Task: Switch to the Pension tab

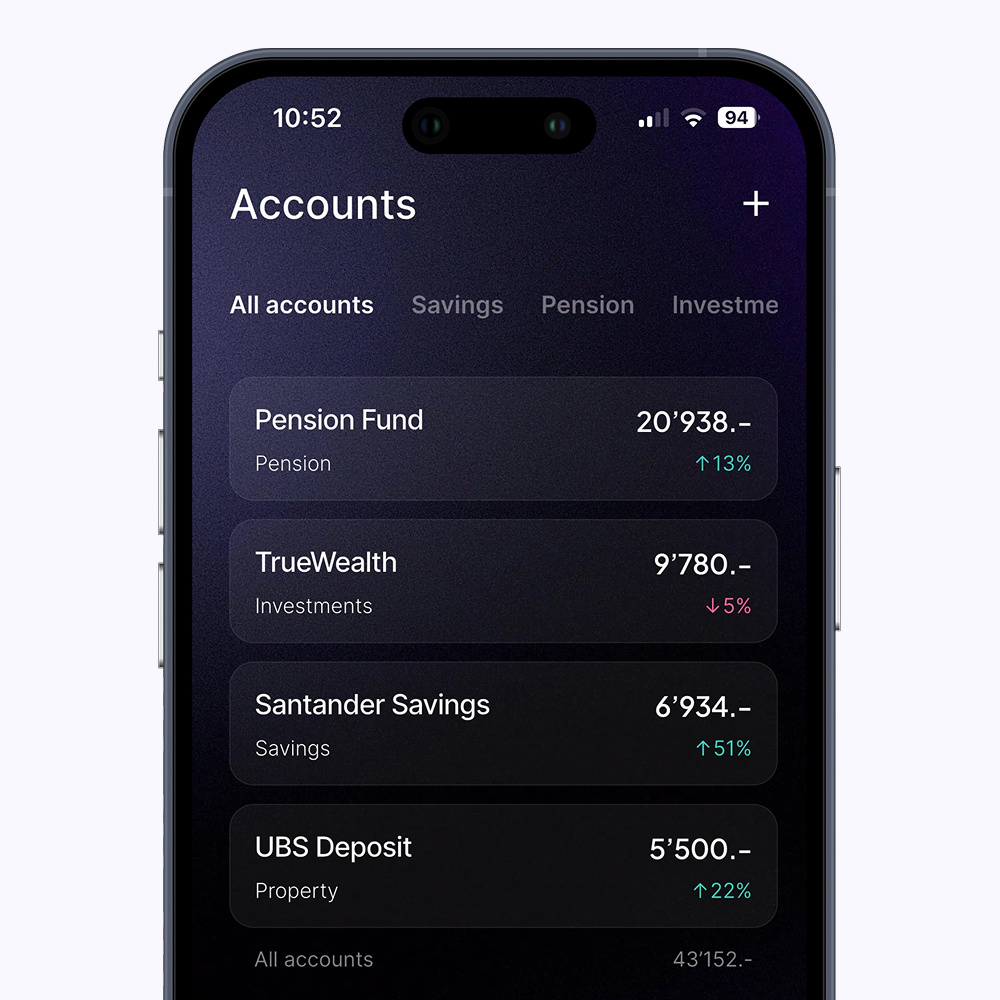Action: (x=587, y=305)
